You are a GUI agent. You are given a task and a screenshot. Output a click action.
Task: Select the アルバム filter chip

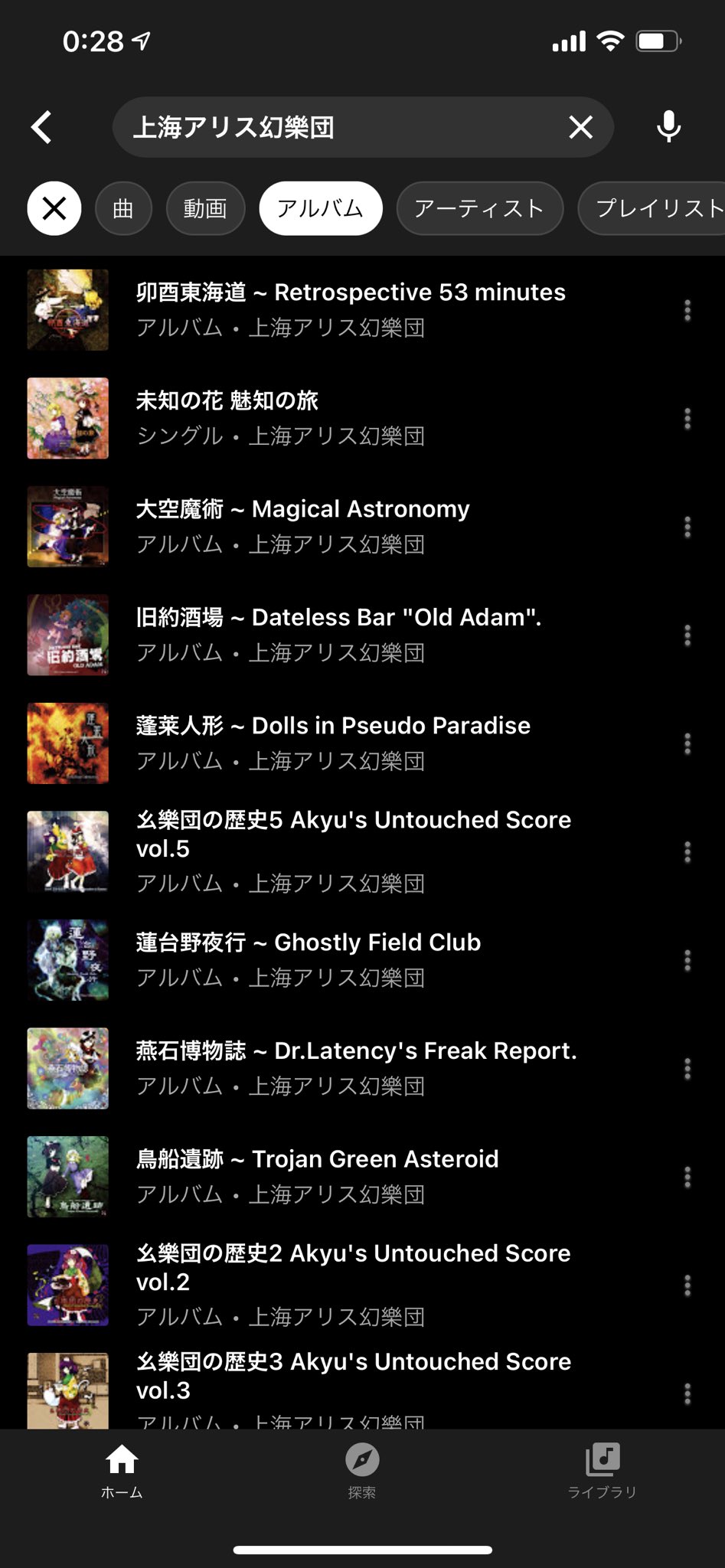320,207
